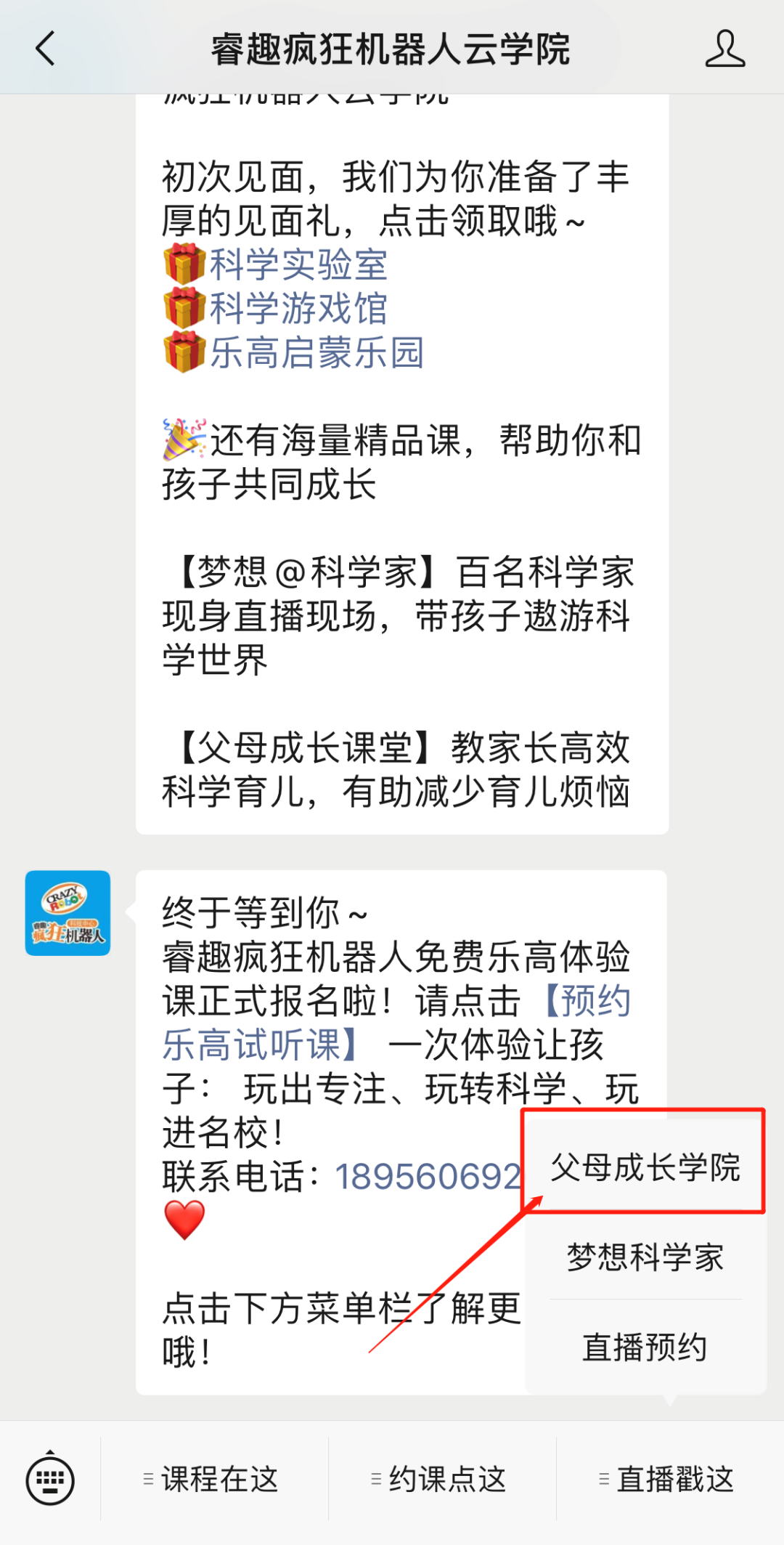The image size is (784, 1545).
Task: Open the 科学游戏馆 link
Action: tap(298, 309)
